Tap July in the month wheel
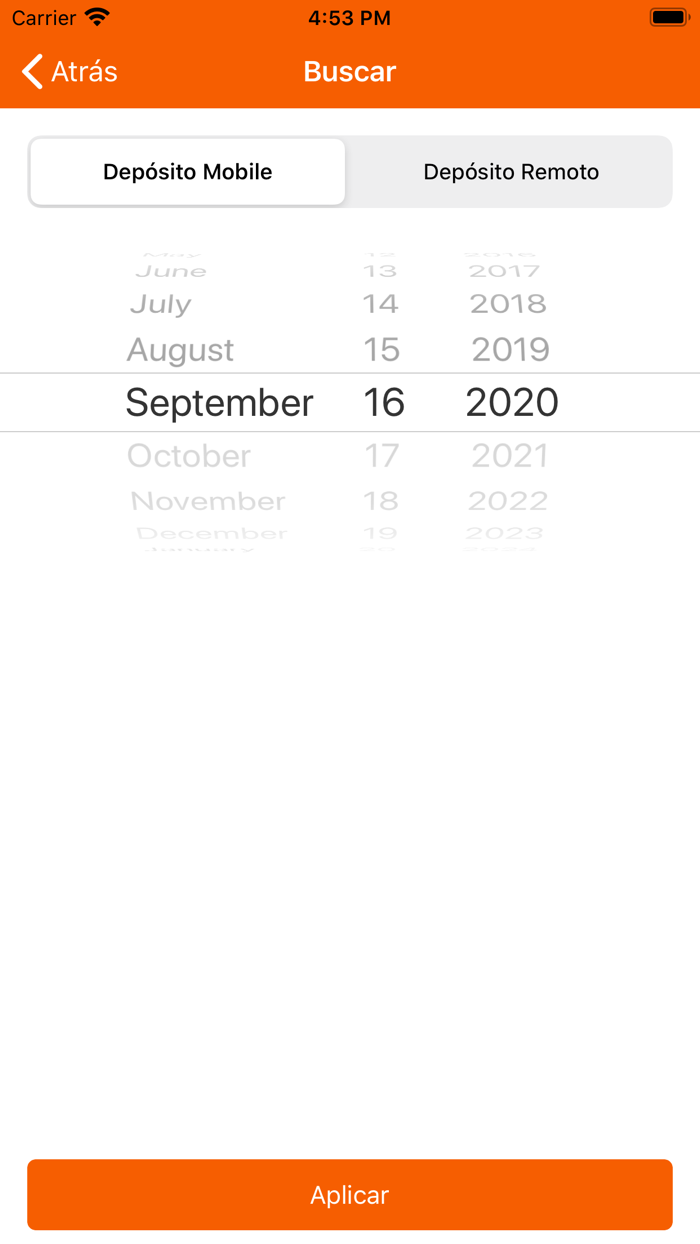The height and width of the screenshot is (1244, 700). tap(161, 304)
